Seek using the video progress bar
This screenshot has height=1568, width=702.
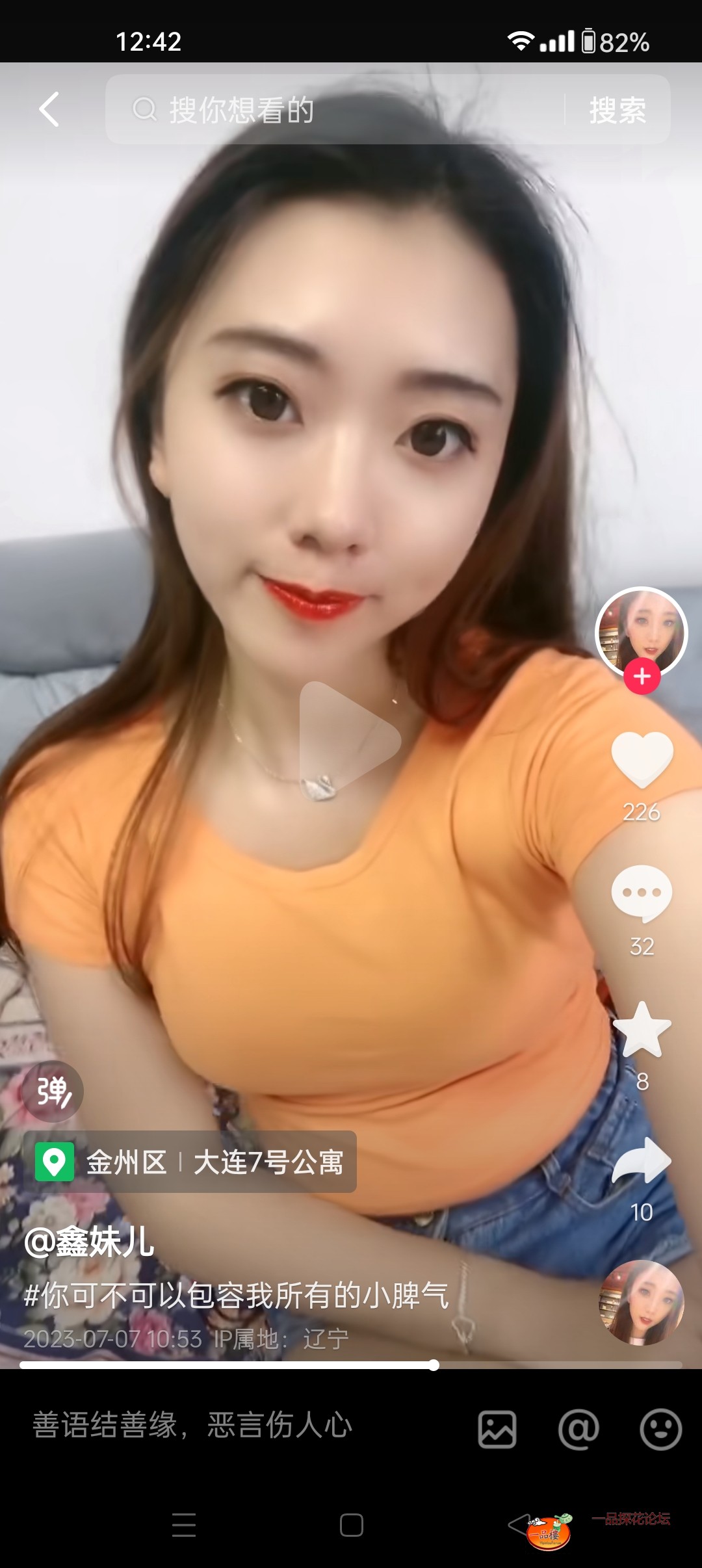pos(351,1365)
